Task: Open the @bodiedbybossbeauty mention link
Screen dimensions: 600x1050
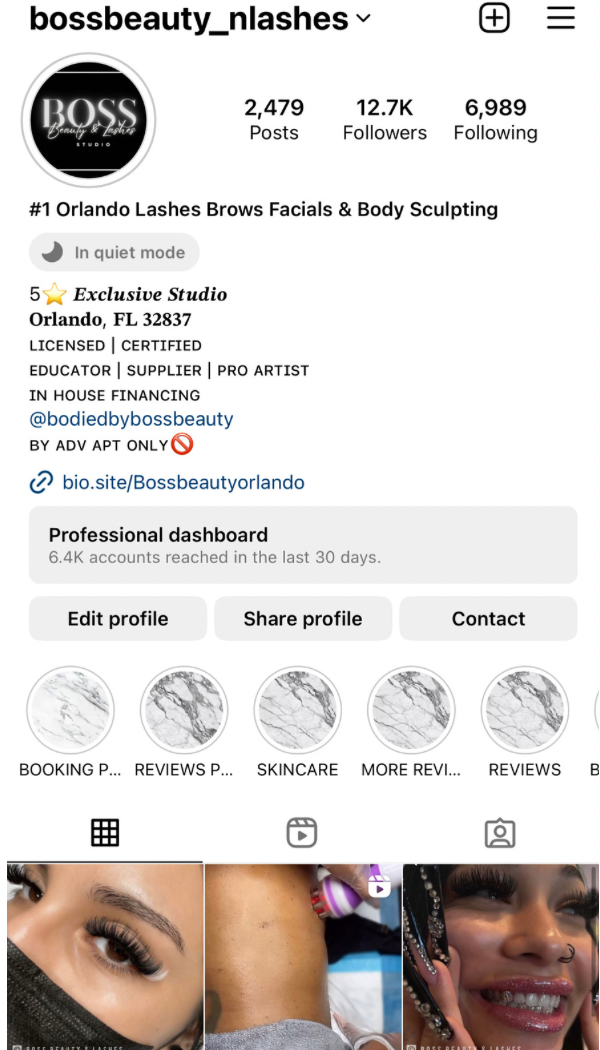Action: pyautogui.click(x=132, y=419)
